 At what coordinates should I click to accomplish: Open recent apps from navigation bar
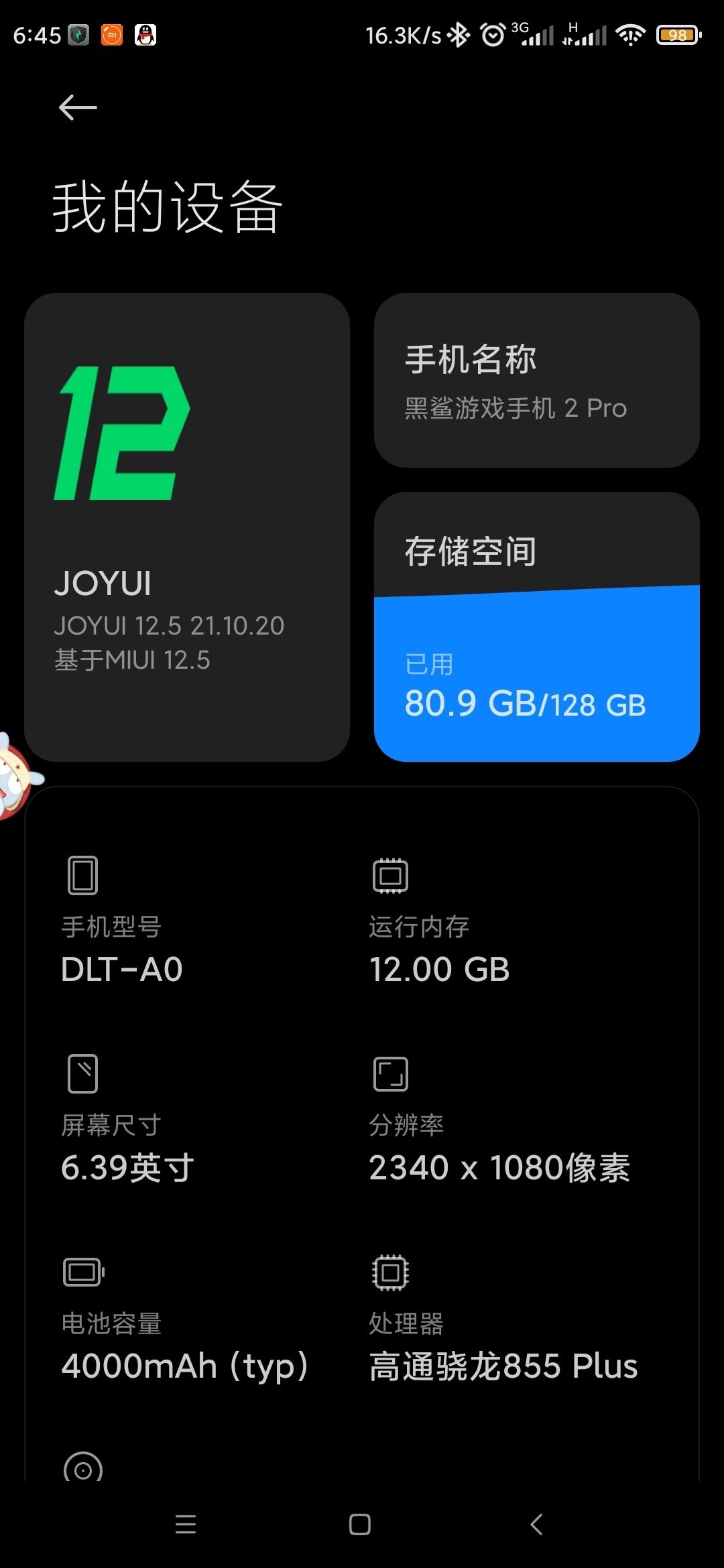click(x=186, y=1524)
